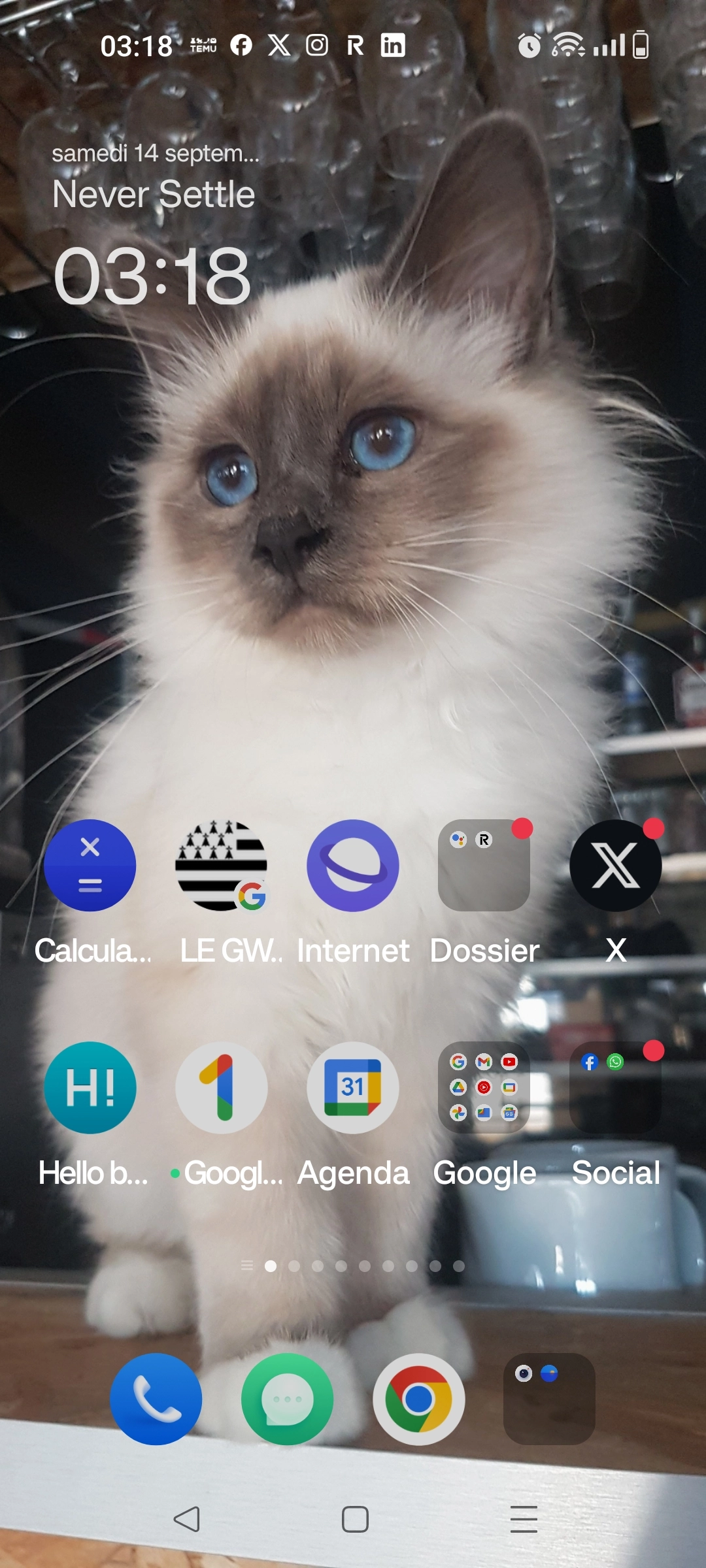Screen dimensions: 706x1568
Task: Open Samsung Internet browser
Action: pyautogui.click(x=353, y=866)
